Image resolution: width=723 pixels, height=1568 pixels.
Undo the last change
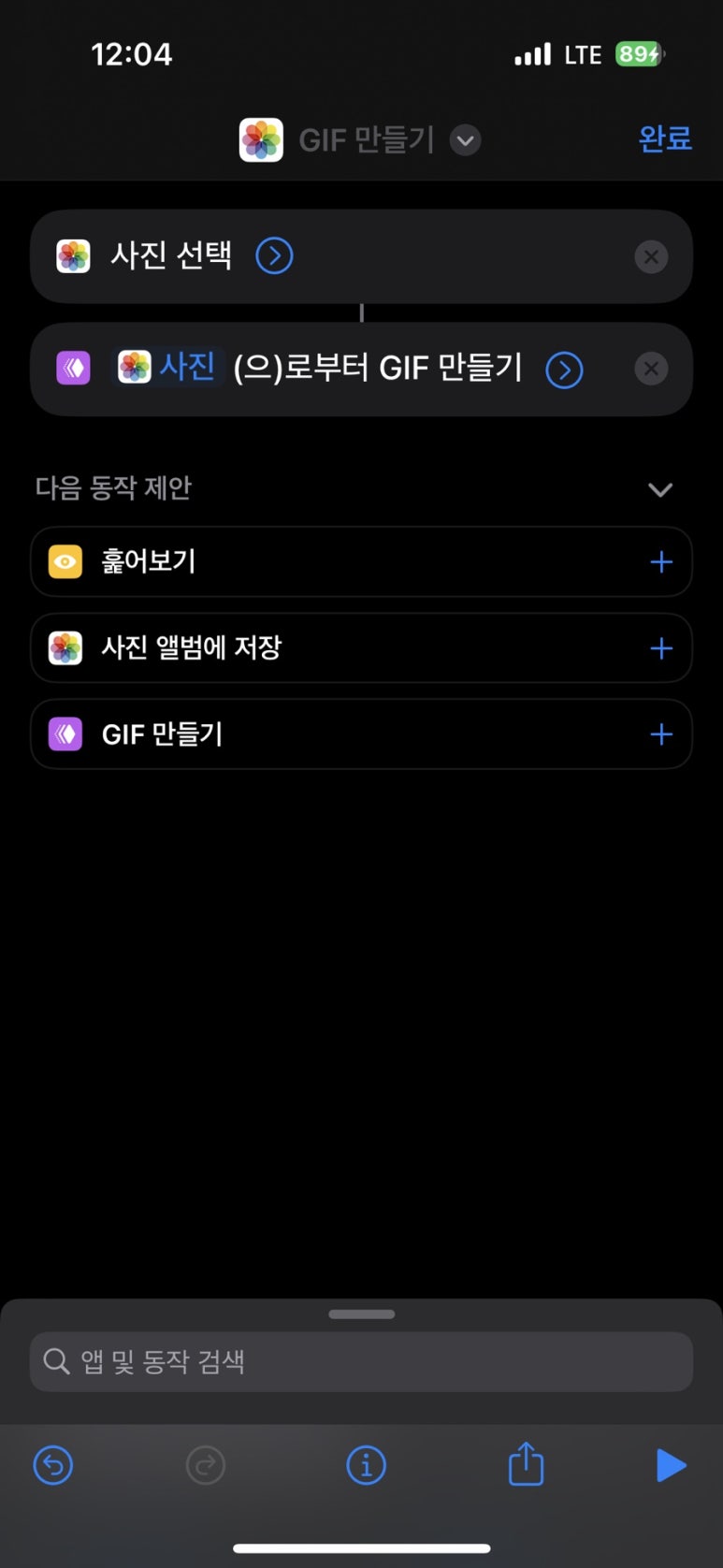(x=53, y=1465)
